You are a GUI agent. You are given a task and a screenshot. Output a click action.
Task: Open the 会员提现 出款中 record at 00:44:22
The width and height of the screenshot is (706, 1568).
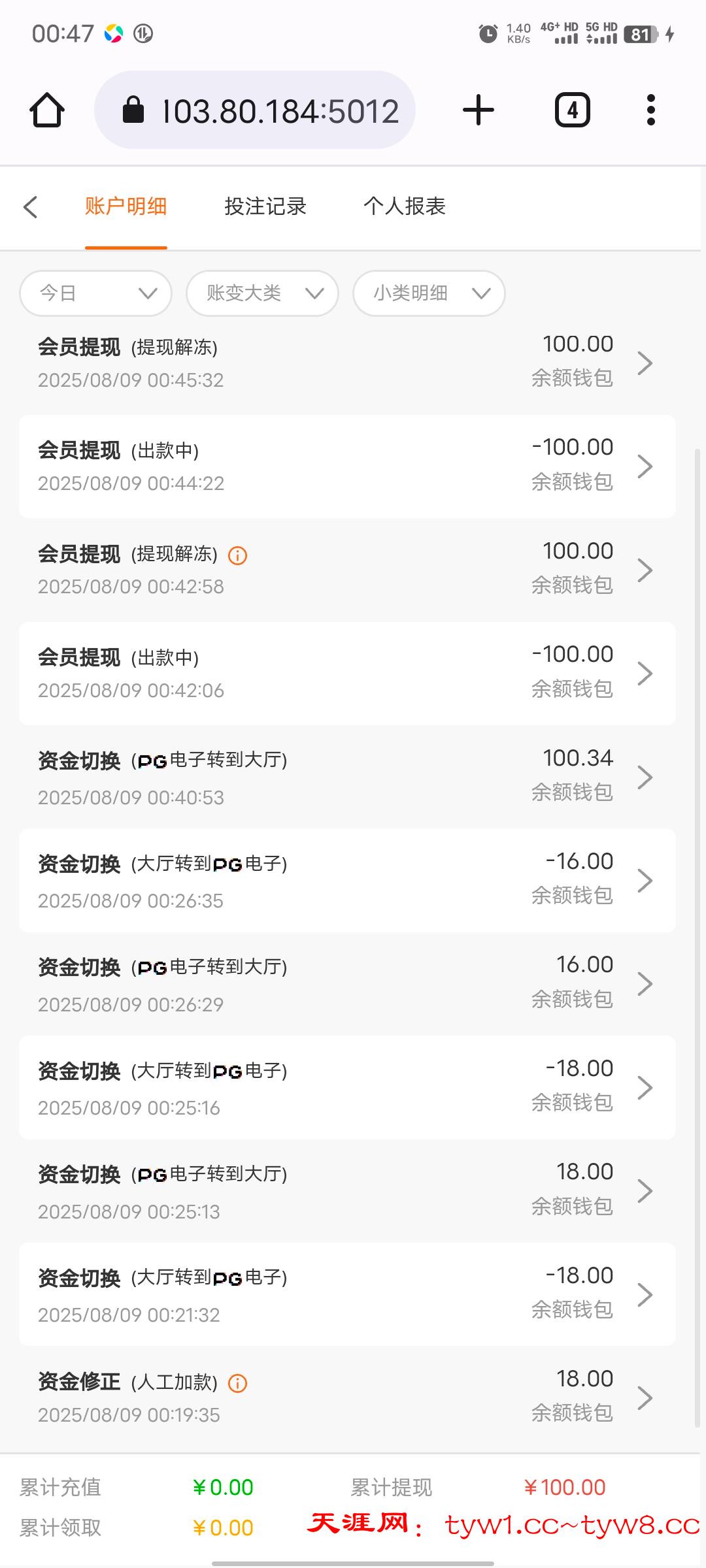point(346,466)
